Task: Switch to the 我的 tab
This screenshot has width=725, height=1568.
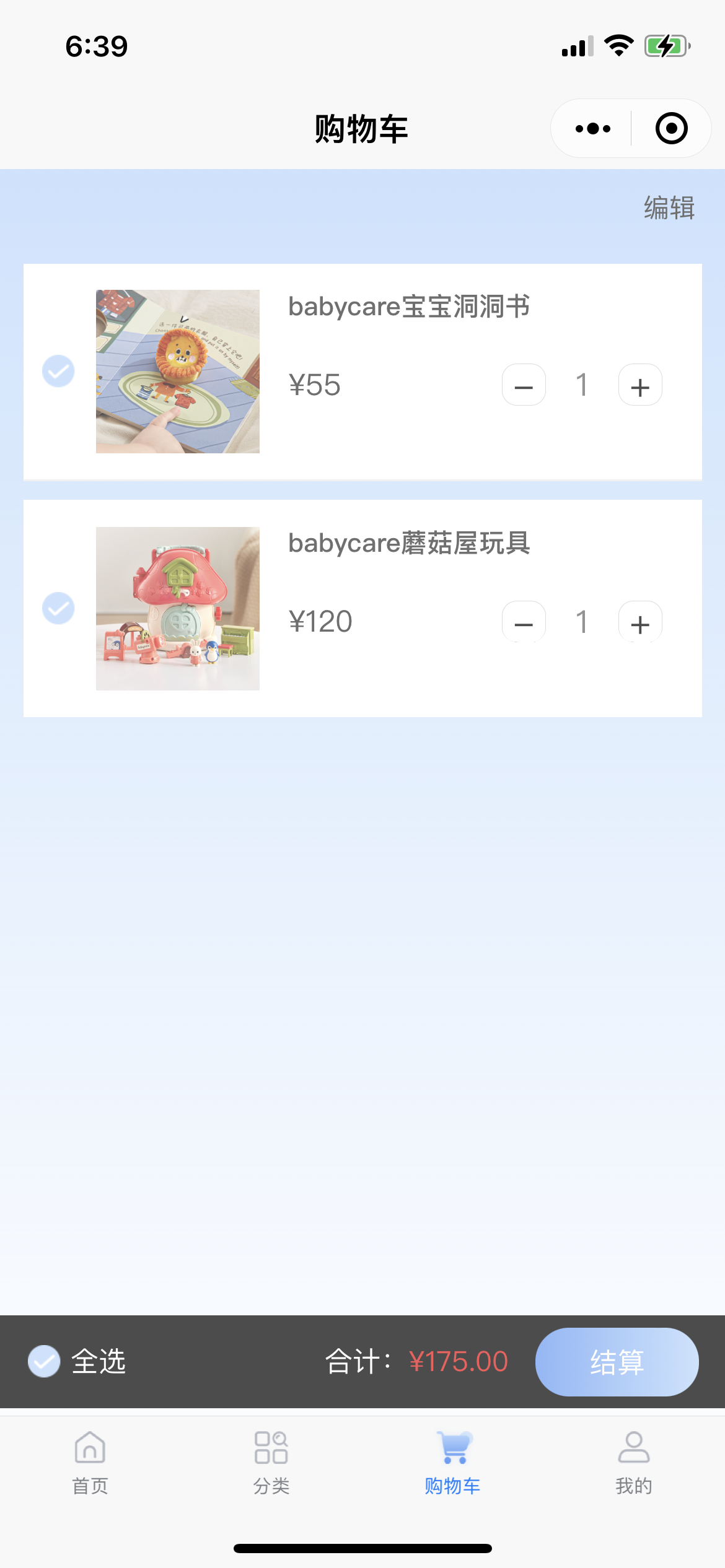Action: pyautogui.click(x=634, y=1461)
